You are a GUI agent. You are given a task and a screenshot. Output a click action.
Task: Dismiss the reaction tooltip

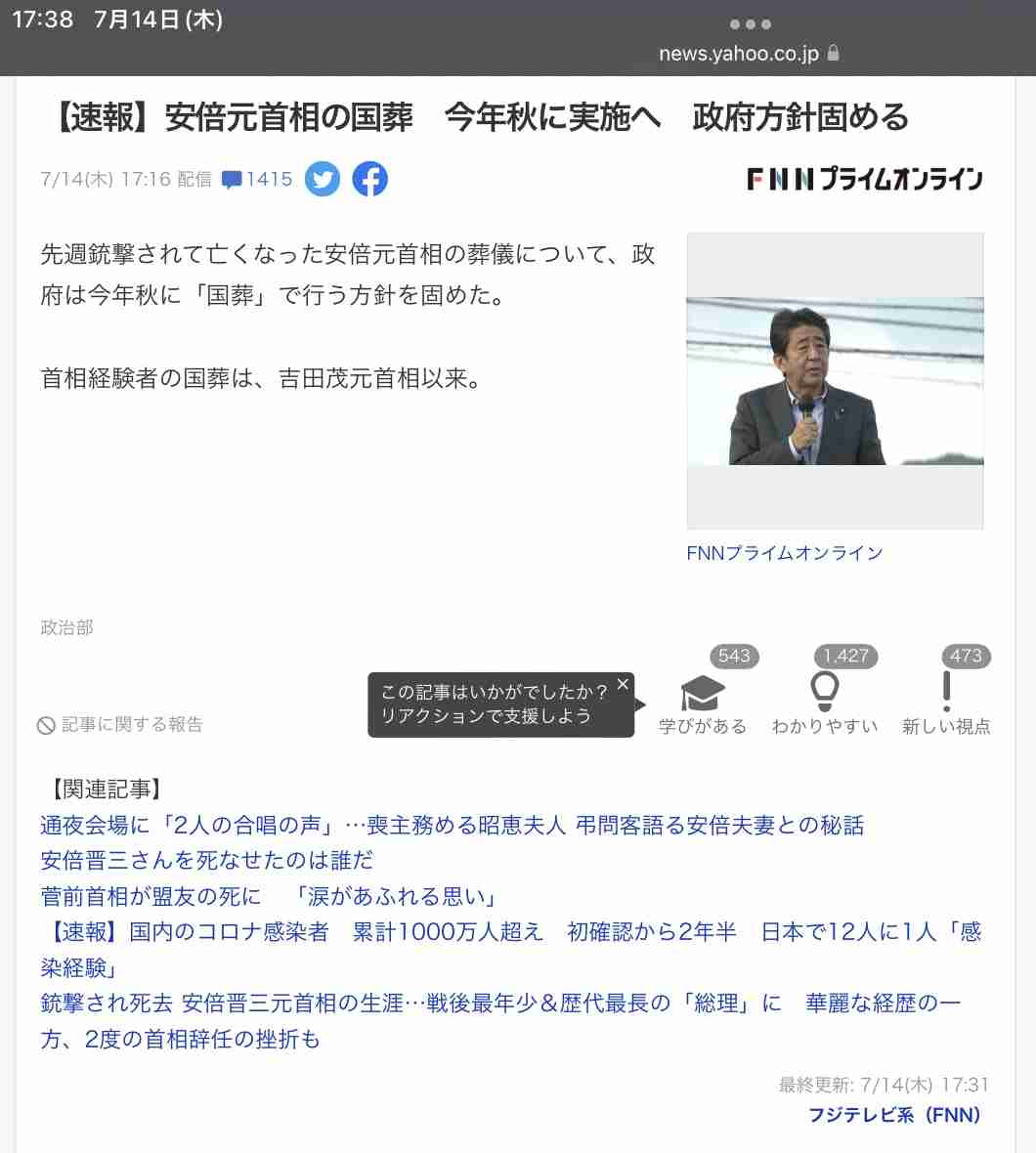click(623, 684)
